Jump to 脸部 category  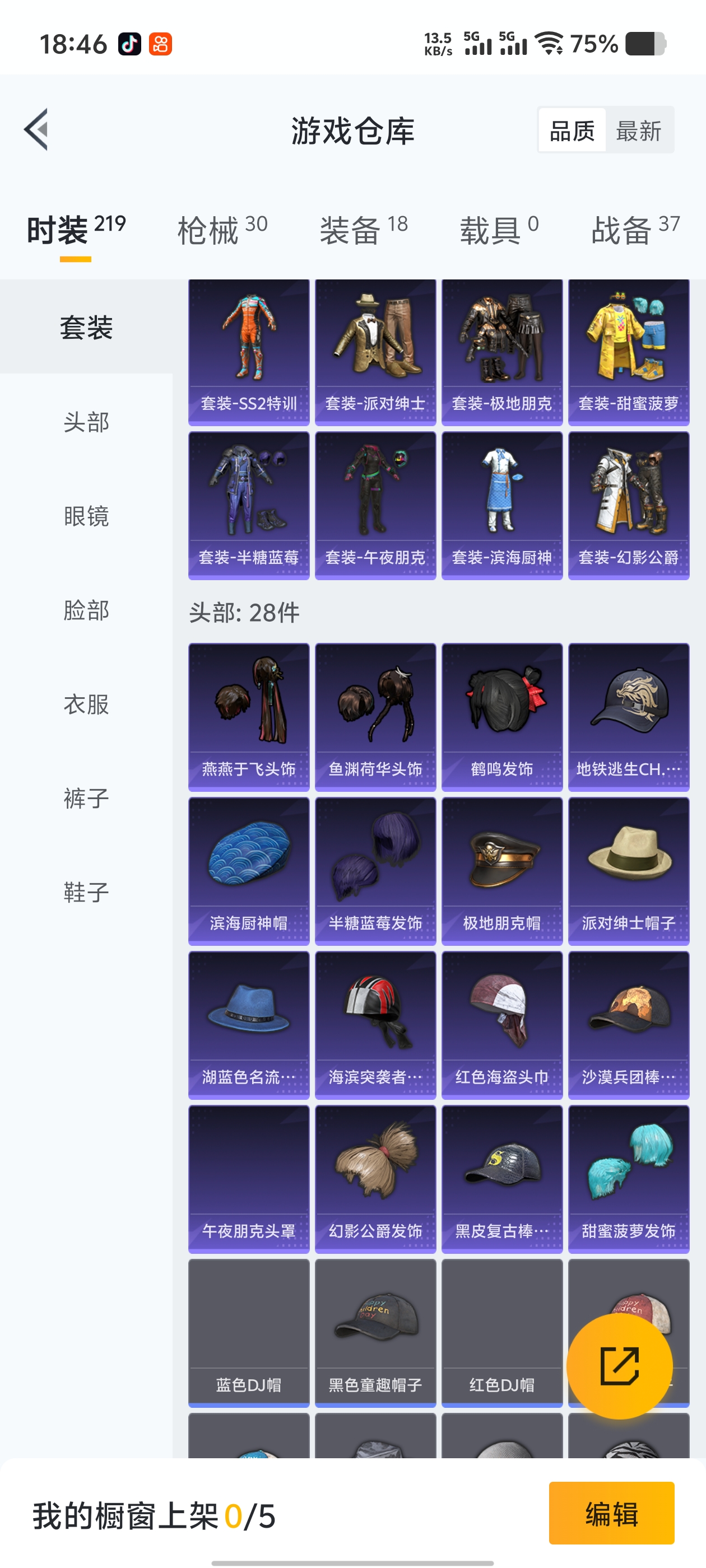(x=86, y=610)
